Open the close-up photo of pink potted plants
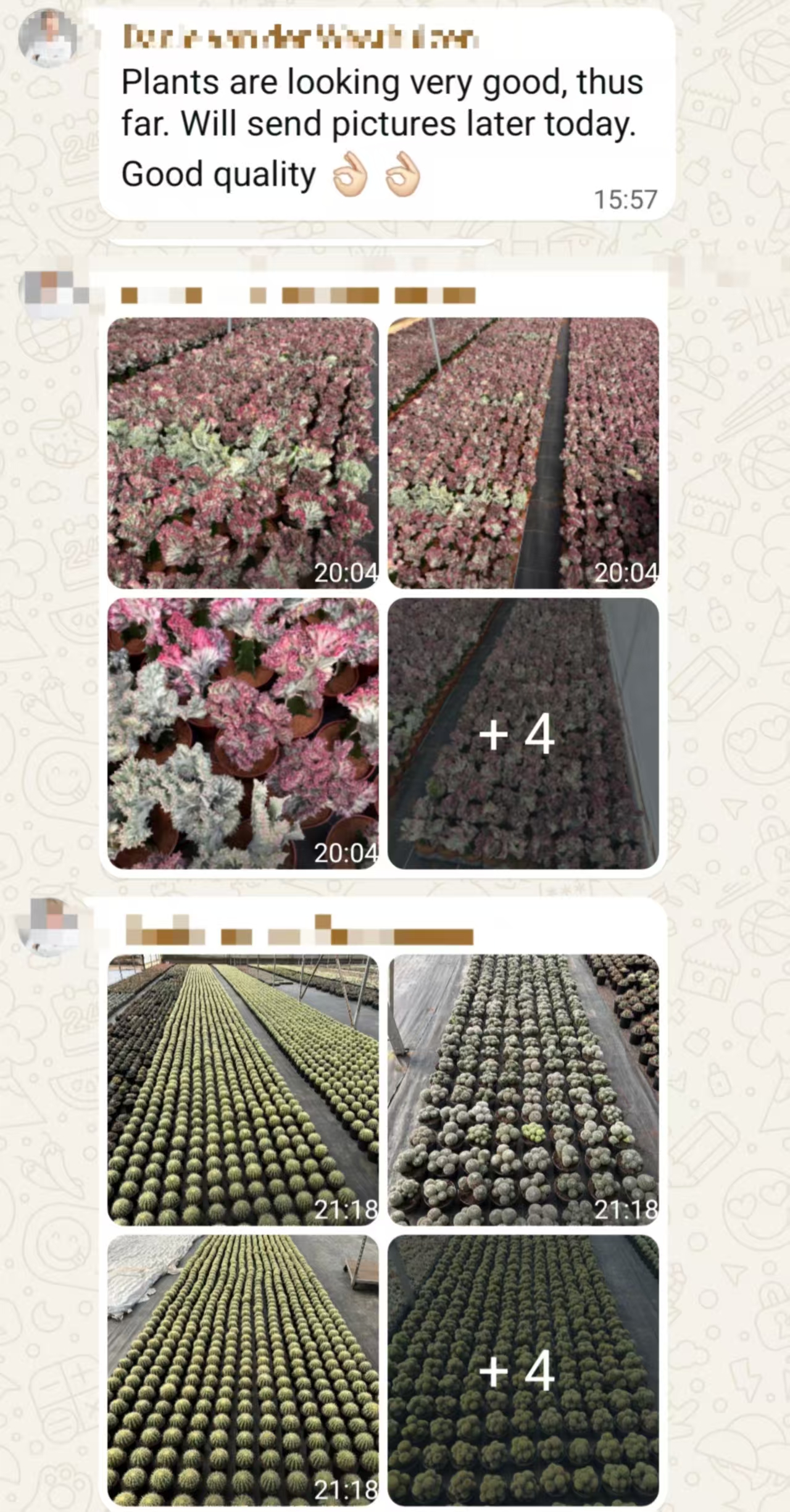Viewport: 790px width, 1512px height. coord(243,733)
